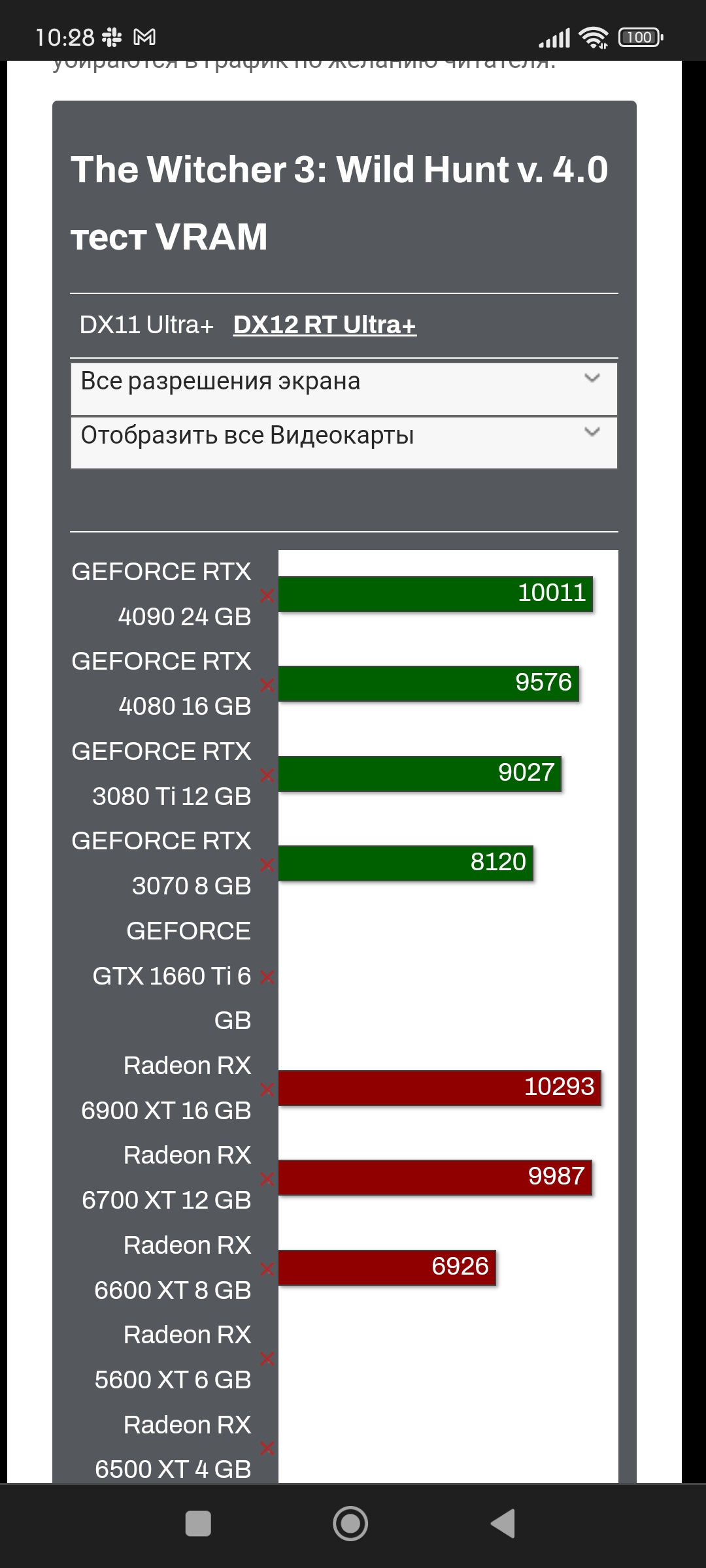Viewport: 706px width, 1568px height.
Task: Remove Radeon RX 6600 XT 8 GB entry
Action: [267, 1269]
